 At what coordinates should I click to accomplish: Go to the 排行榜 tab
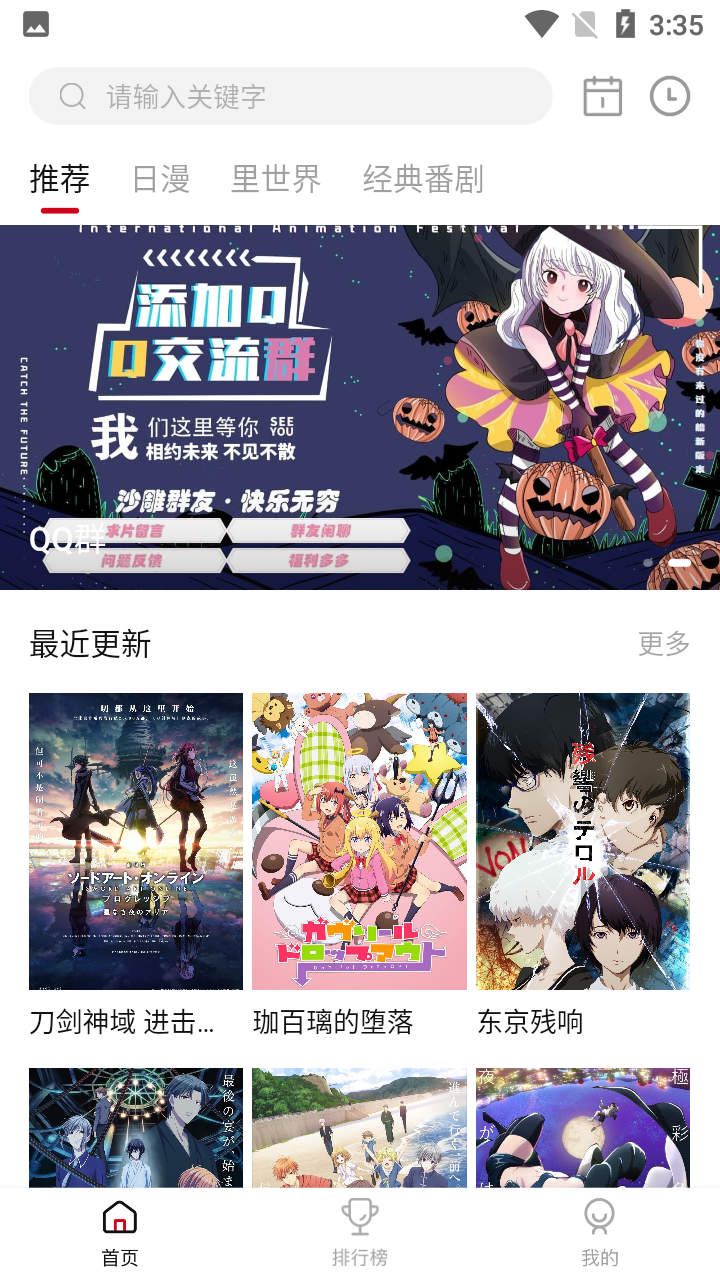[x=360, y=1233]
